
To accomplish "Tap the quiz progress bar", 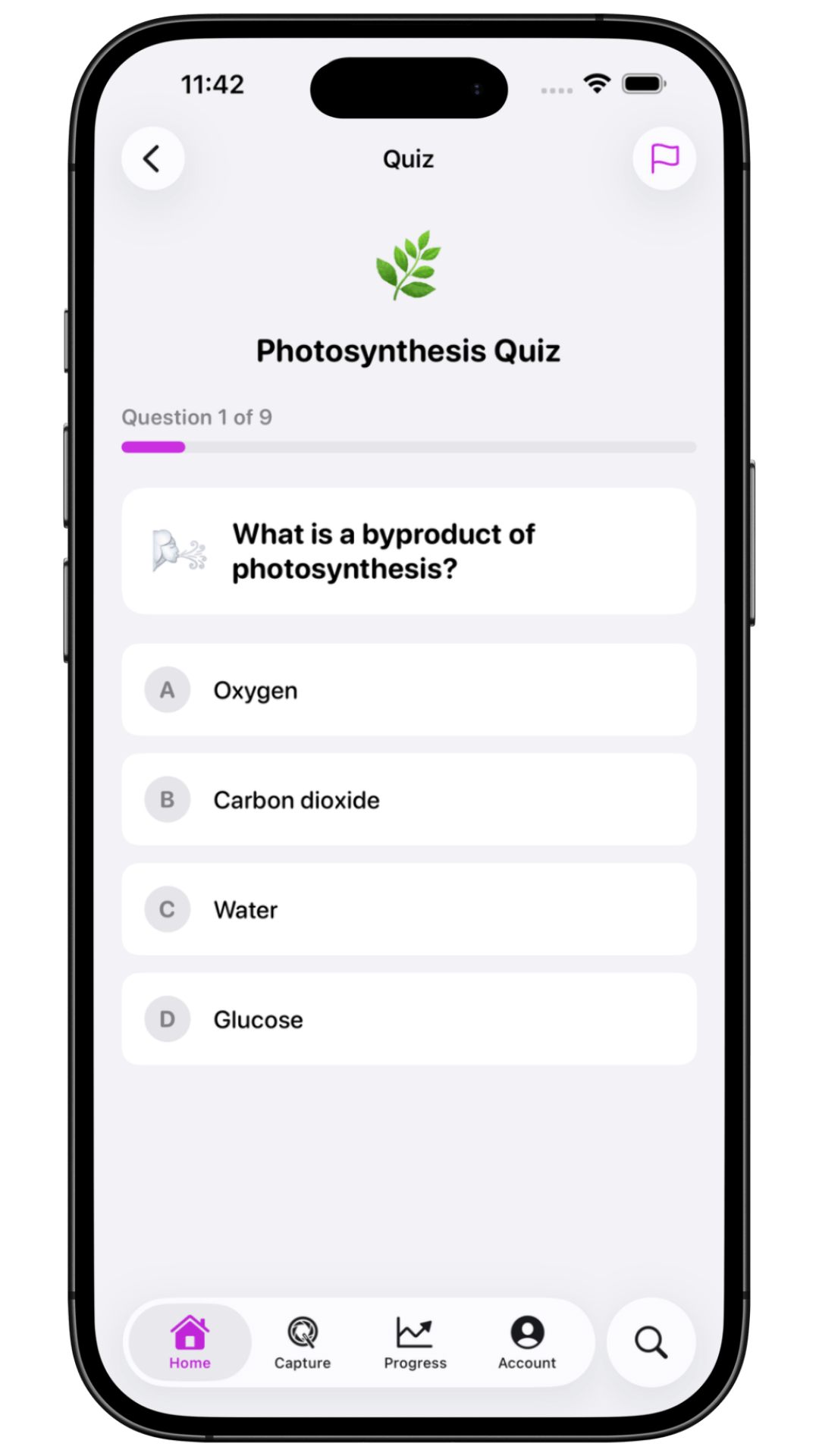I will 409,447.
